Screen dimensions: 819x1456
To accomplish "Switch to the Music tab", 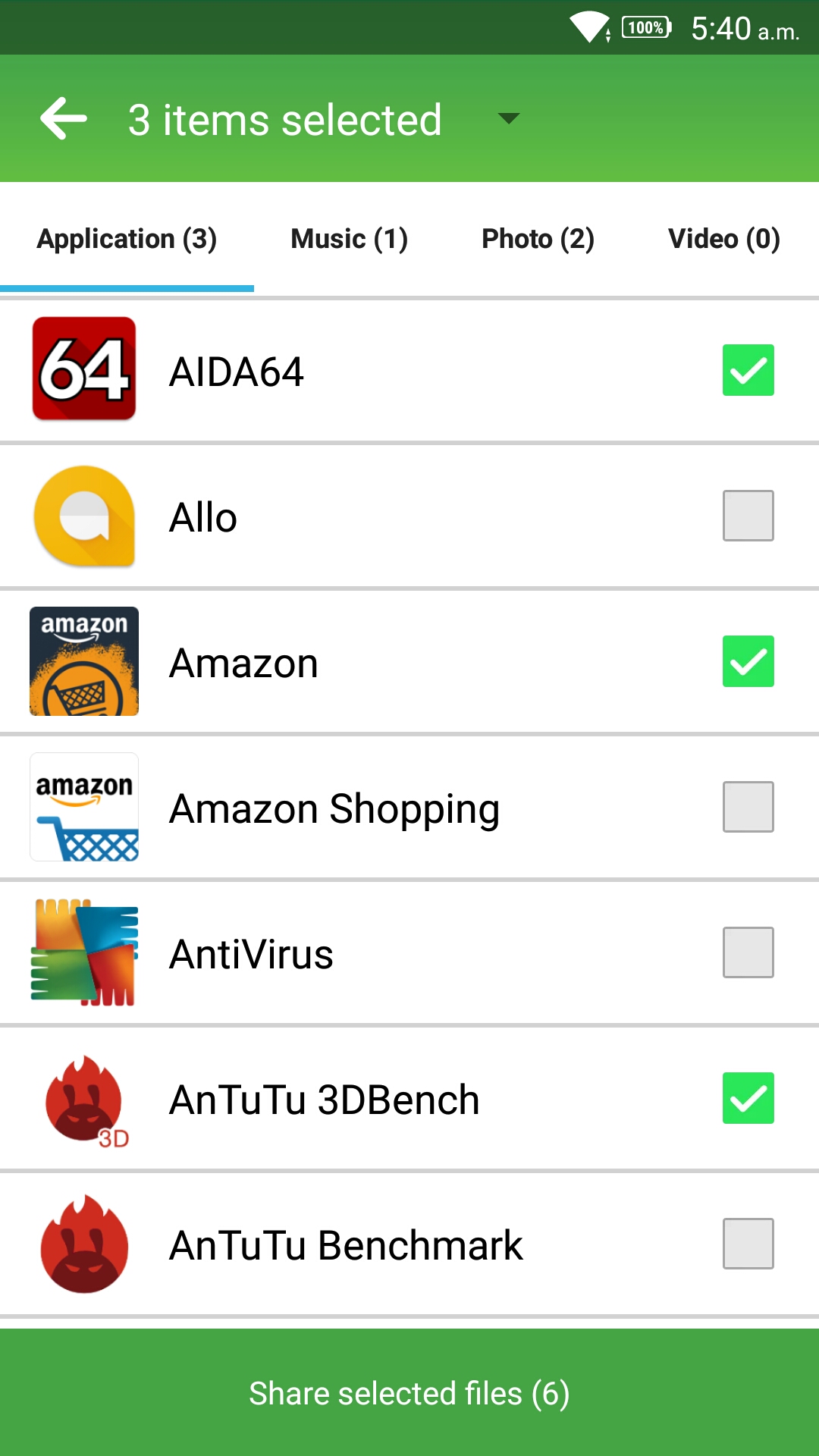I will coord(347,239).
